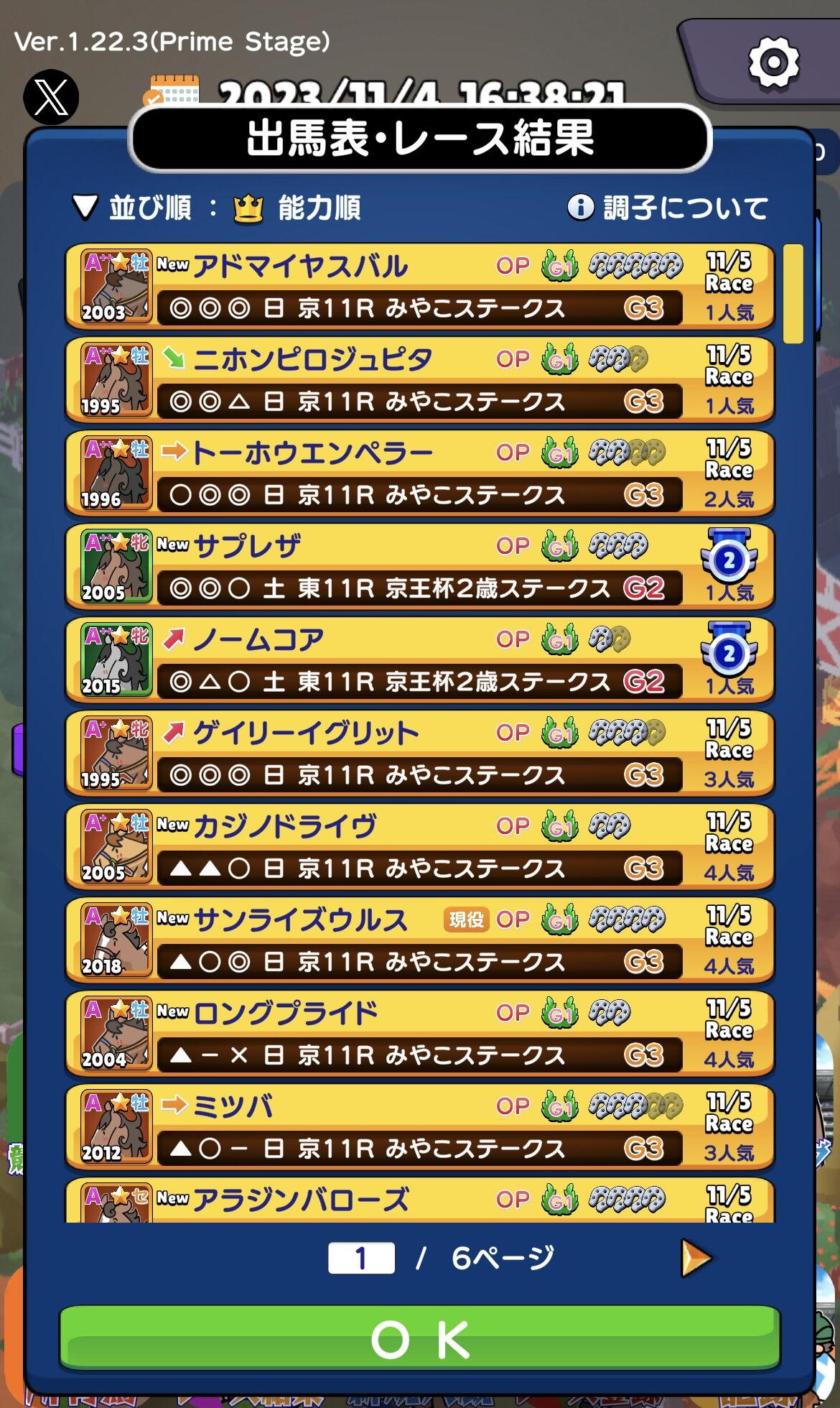This screenshot has height=1408, width=840.
Task: Choose the ミツバ entry
Action: coord(419,1128)
